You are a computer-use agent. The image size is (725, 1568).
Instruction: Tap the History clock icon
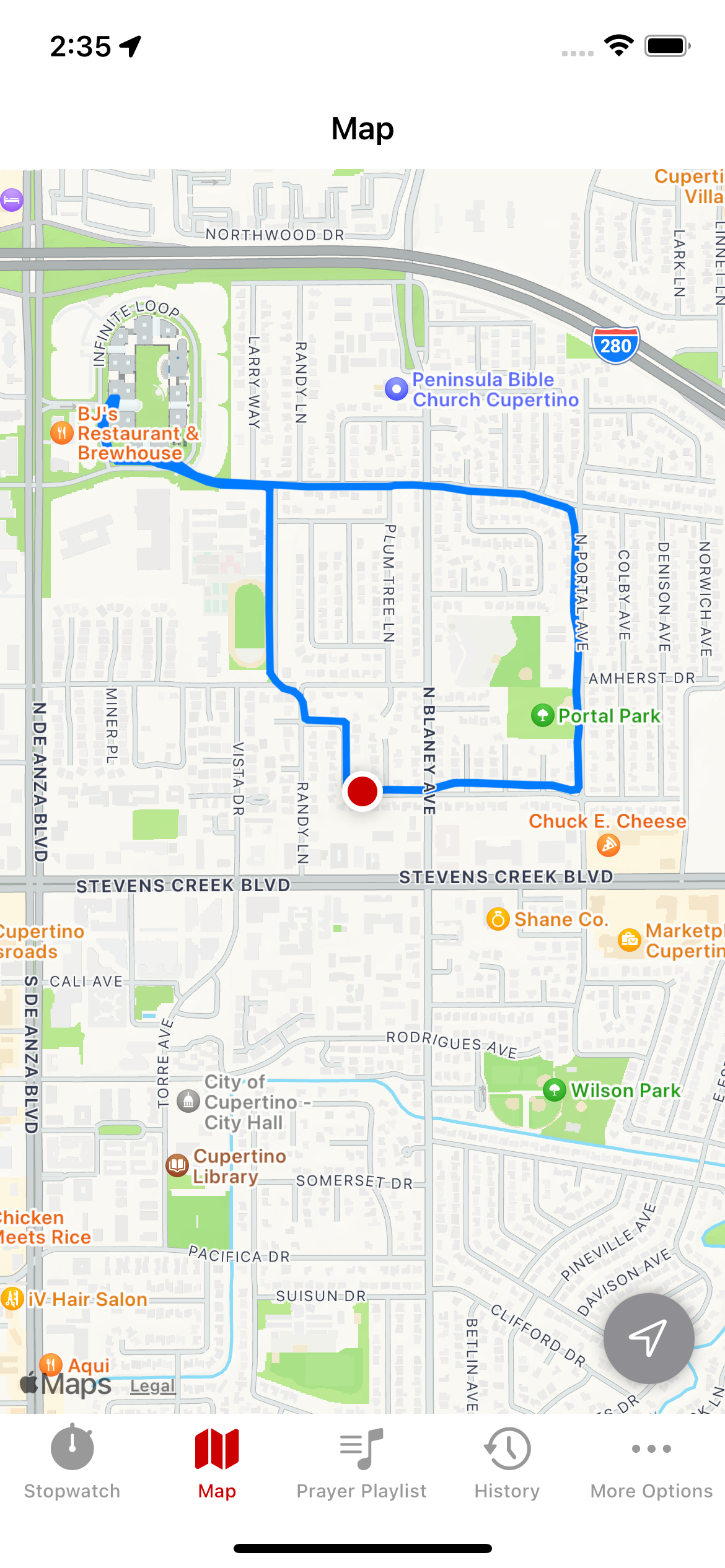506,1448
